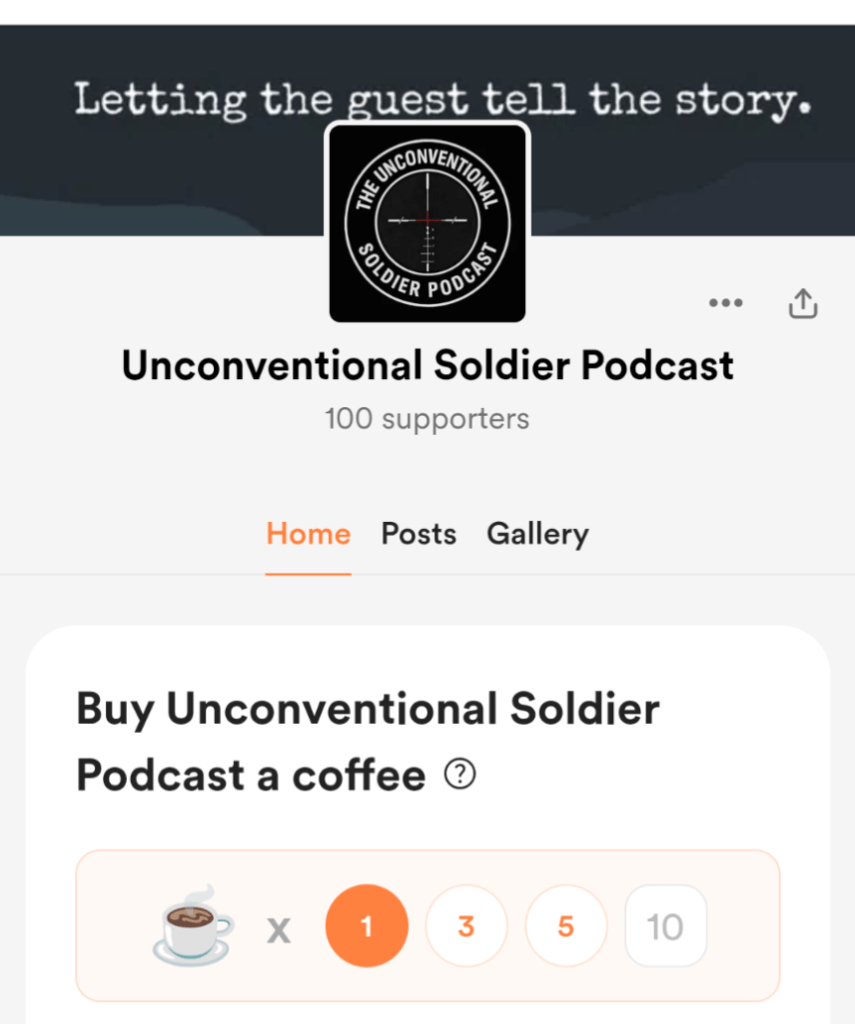Tap the custom coffee amount field showing 10
855x1024 pixels.
665,927
